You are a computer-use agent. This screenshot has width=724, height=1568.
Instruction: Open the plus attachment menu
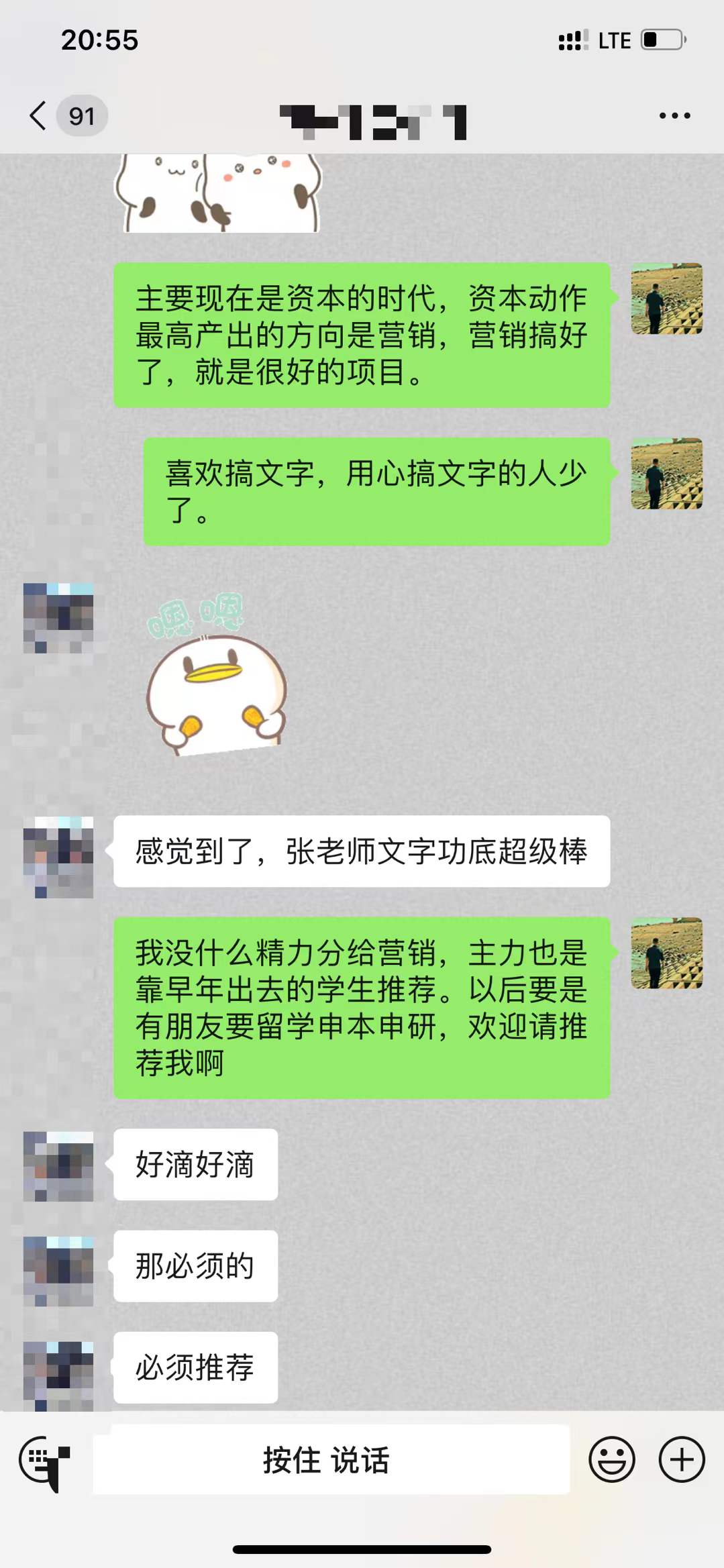(x=681, y=1460)
